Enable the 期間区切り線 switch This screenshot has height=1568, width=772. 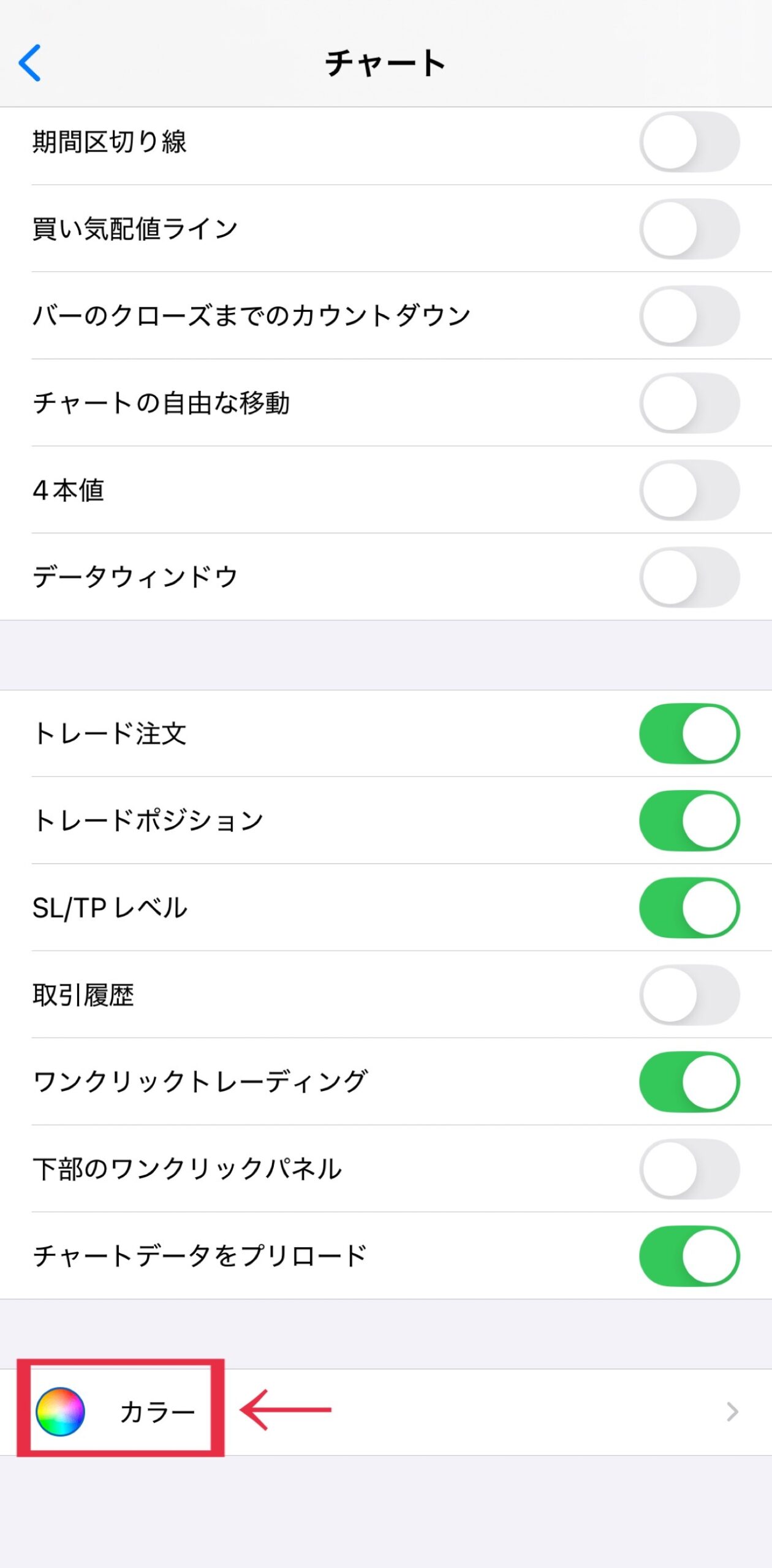pos(689,141)
